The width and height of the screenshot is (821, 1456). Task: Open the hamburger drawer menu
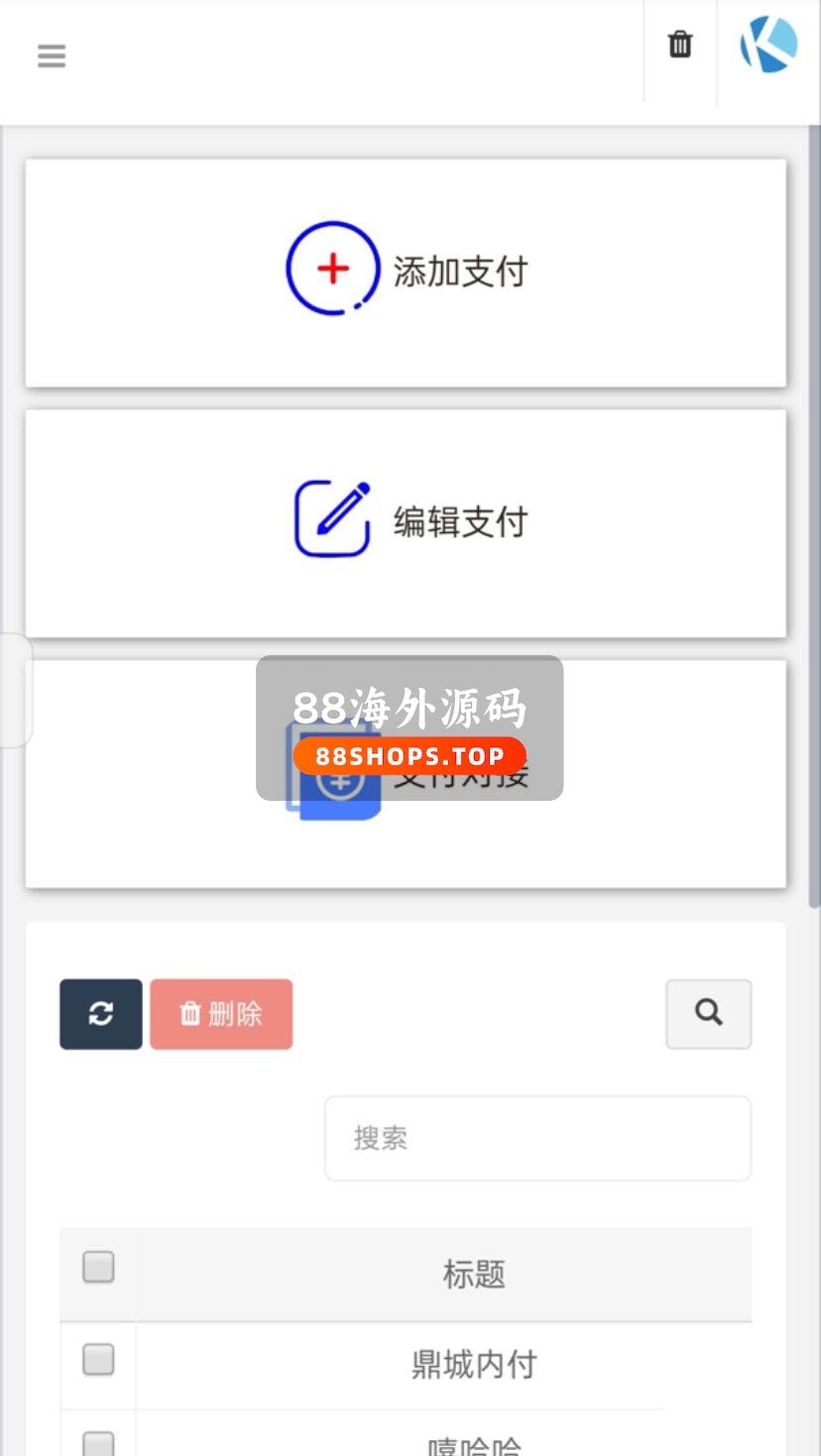[x=52, y=56]
